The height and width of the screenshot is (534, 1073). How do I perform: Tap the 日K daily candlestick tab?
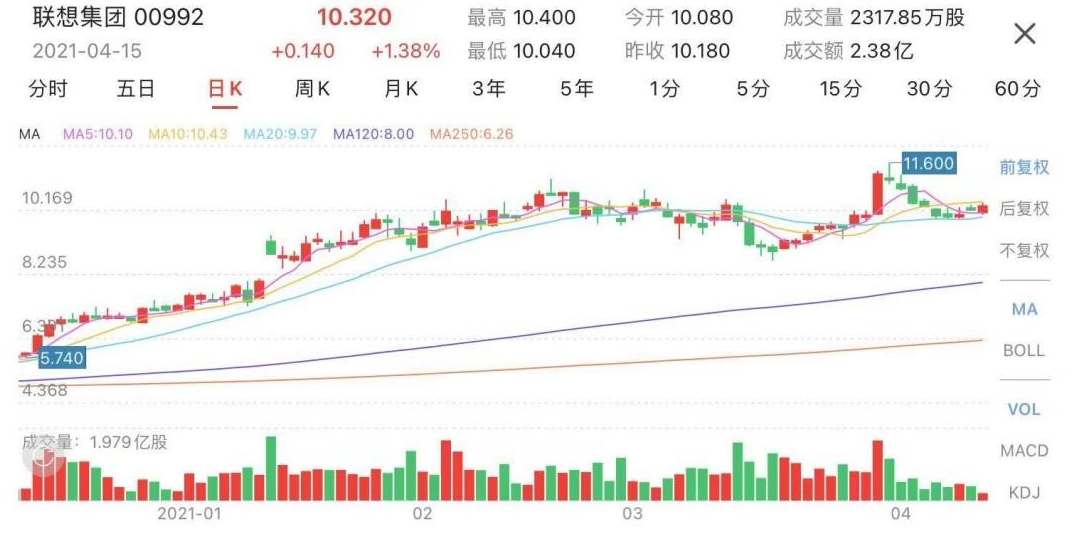[224, 89]
